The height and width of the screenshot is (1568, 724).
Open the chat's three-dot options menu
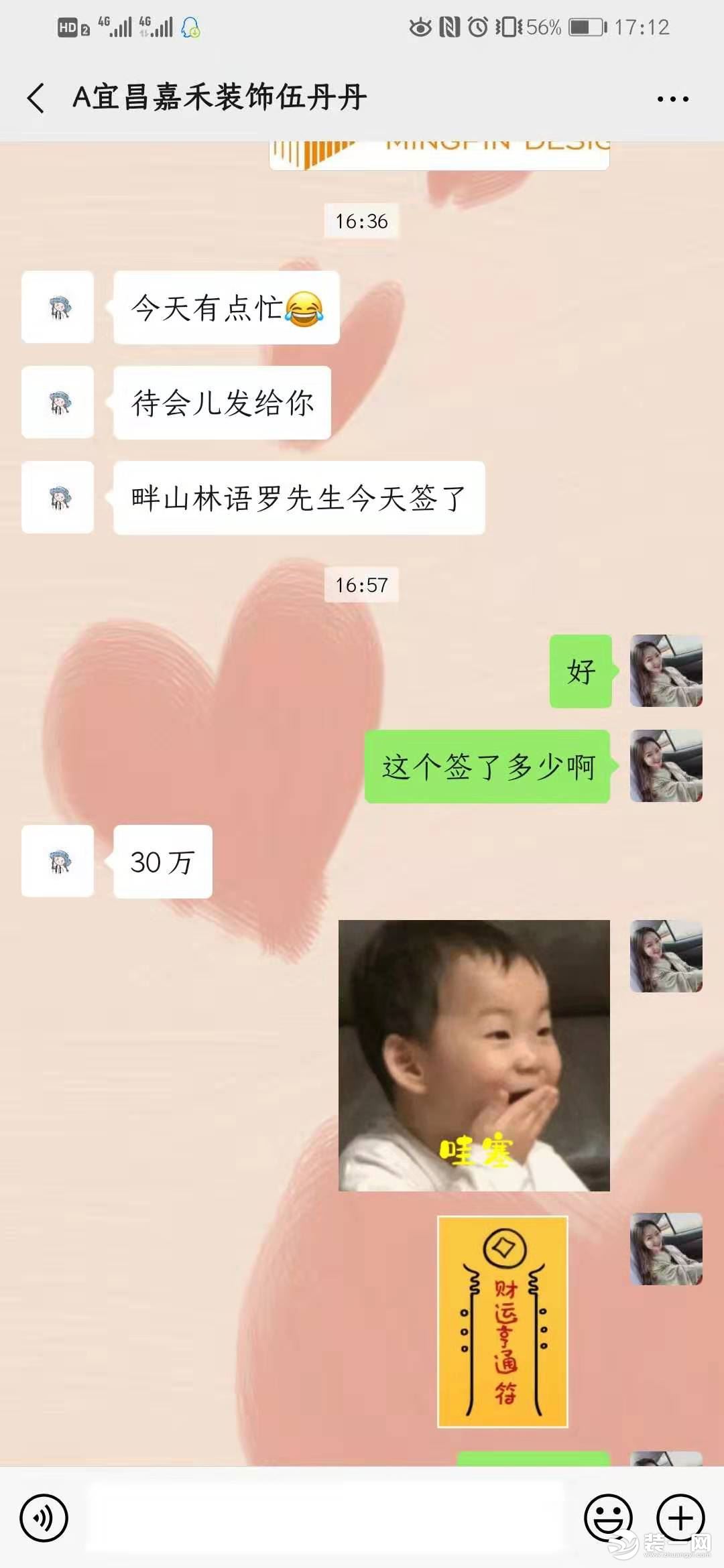click(672, 99)
